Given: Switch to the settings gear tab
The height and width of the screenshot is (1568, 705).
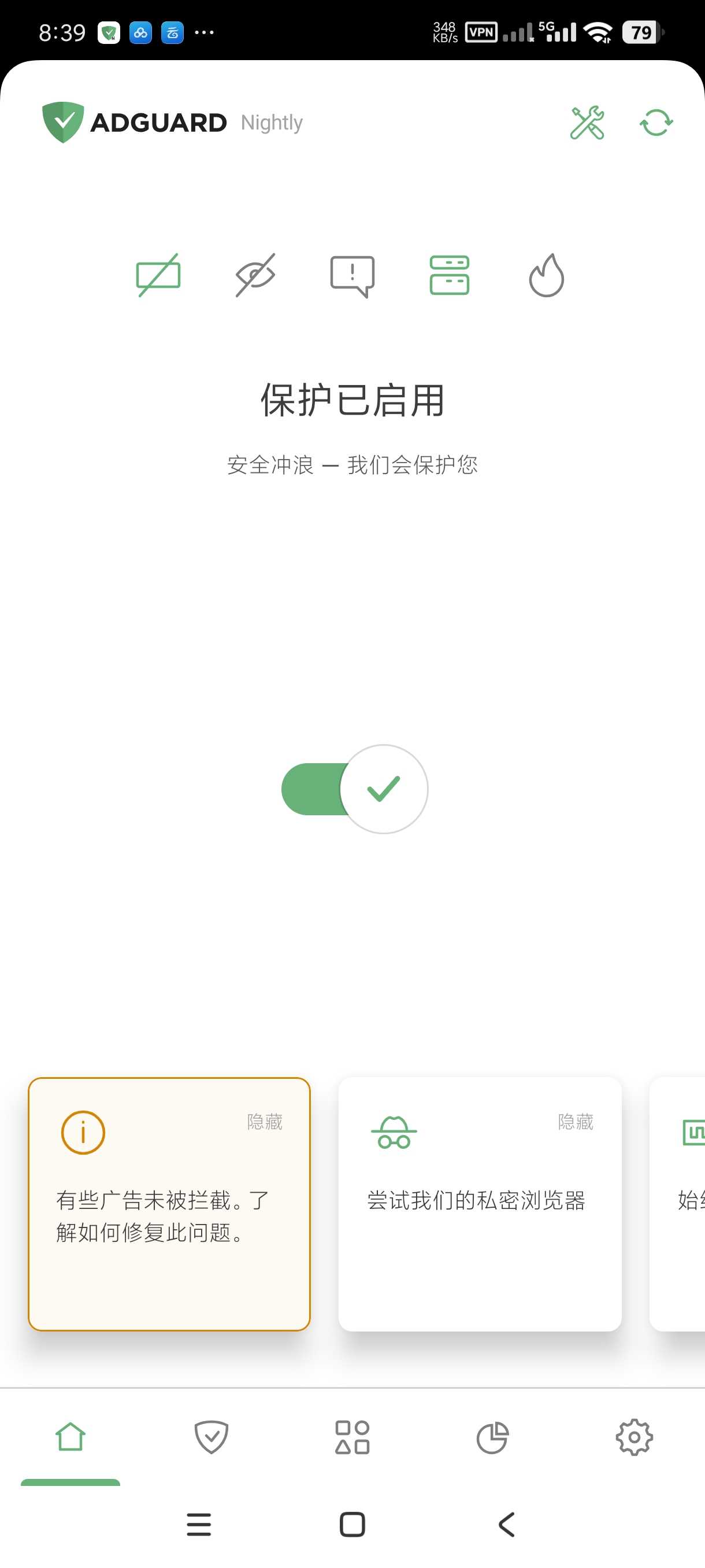Looking at the screenshot, I should pos(634,1437).
